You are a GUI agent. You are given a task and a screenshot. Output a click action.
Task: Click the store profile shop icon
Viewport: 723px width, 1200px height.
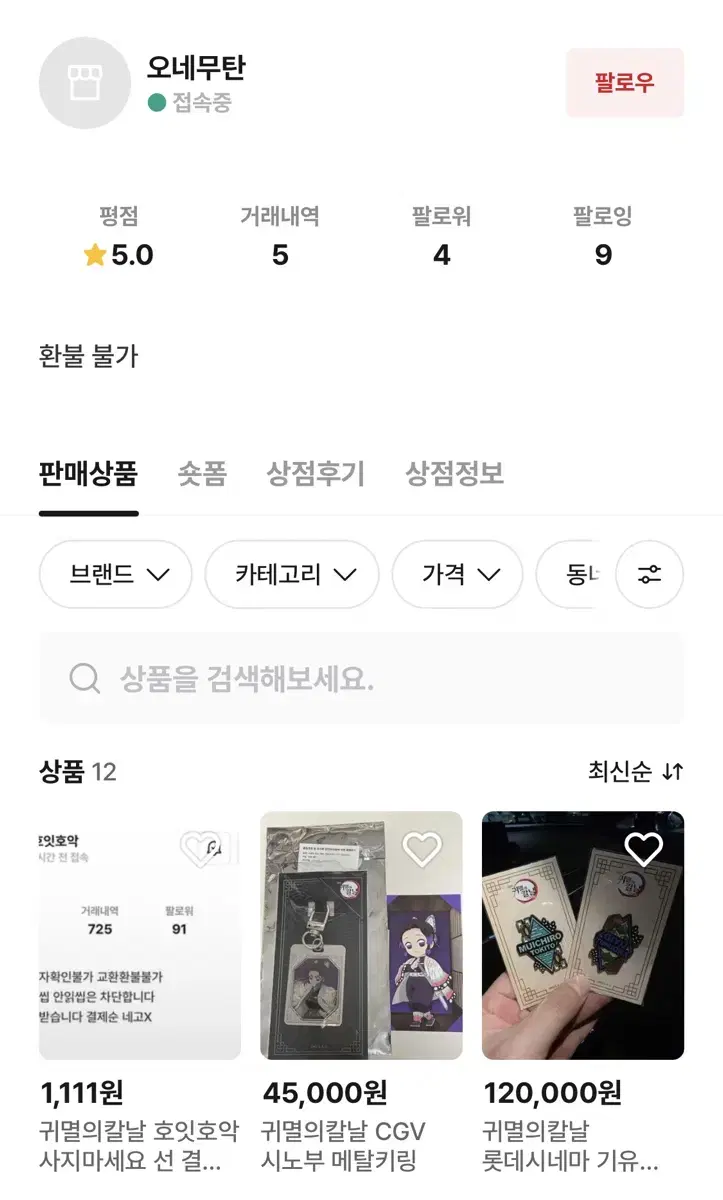pyautogui.click(x=84, y=83)
